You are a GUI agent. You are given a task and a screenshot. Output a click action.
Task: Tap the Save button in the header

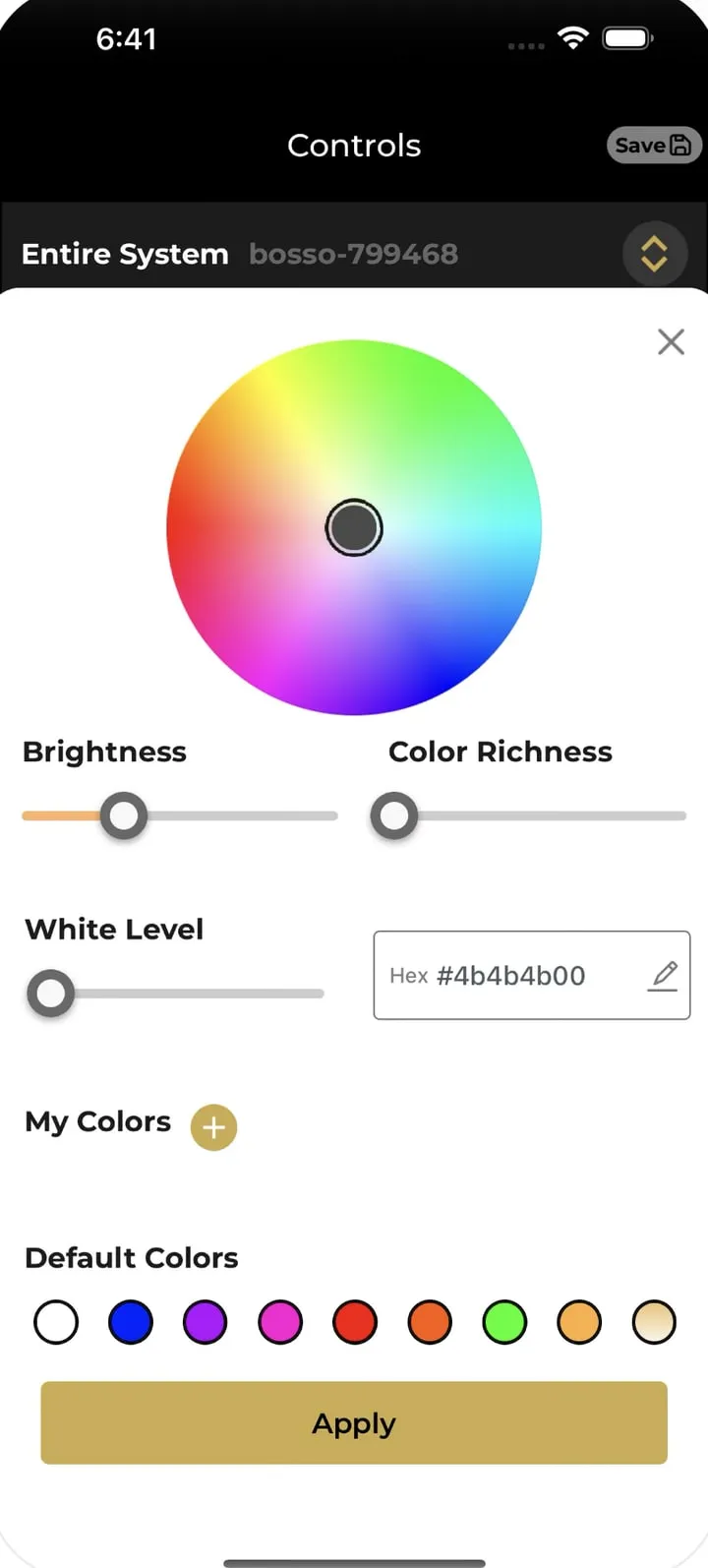click(x=654, y=146)
